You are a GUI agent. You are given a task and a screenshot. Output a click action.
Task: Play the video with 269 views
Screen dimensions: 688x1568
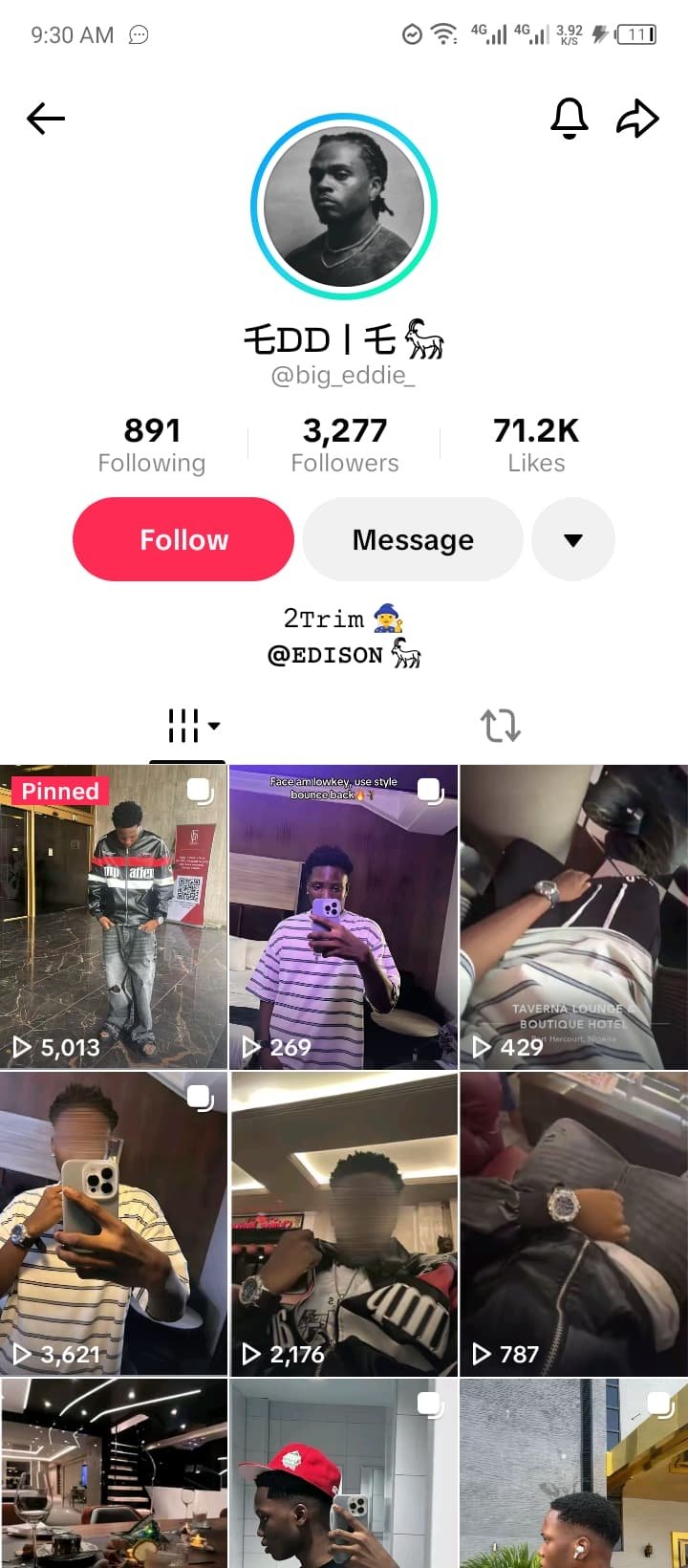point(343,916)
